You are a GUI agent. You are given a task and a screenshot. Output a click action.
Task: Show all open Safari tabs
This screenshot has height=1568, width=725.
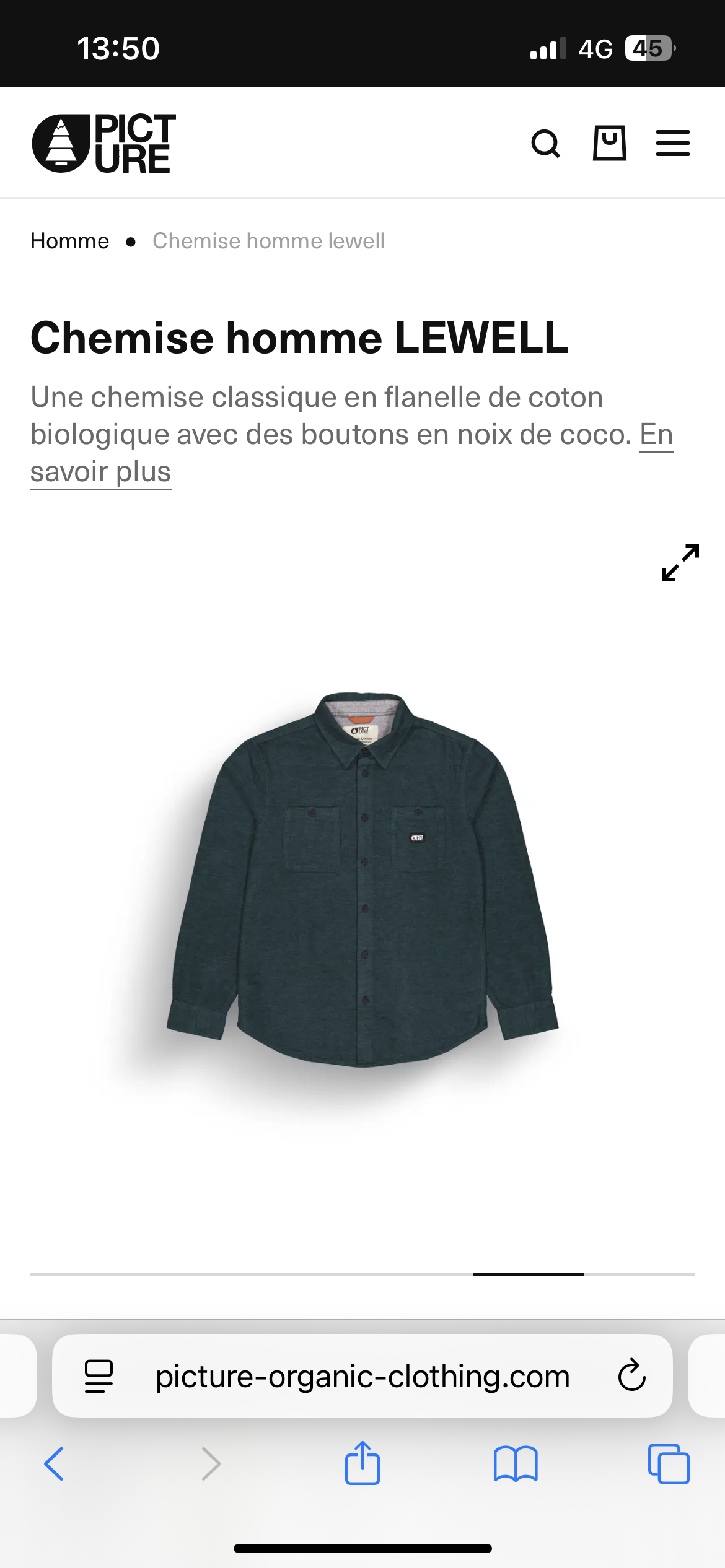tap(669, 1464)
